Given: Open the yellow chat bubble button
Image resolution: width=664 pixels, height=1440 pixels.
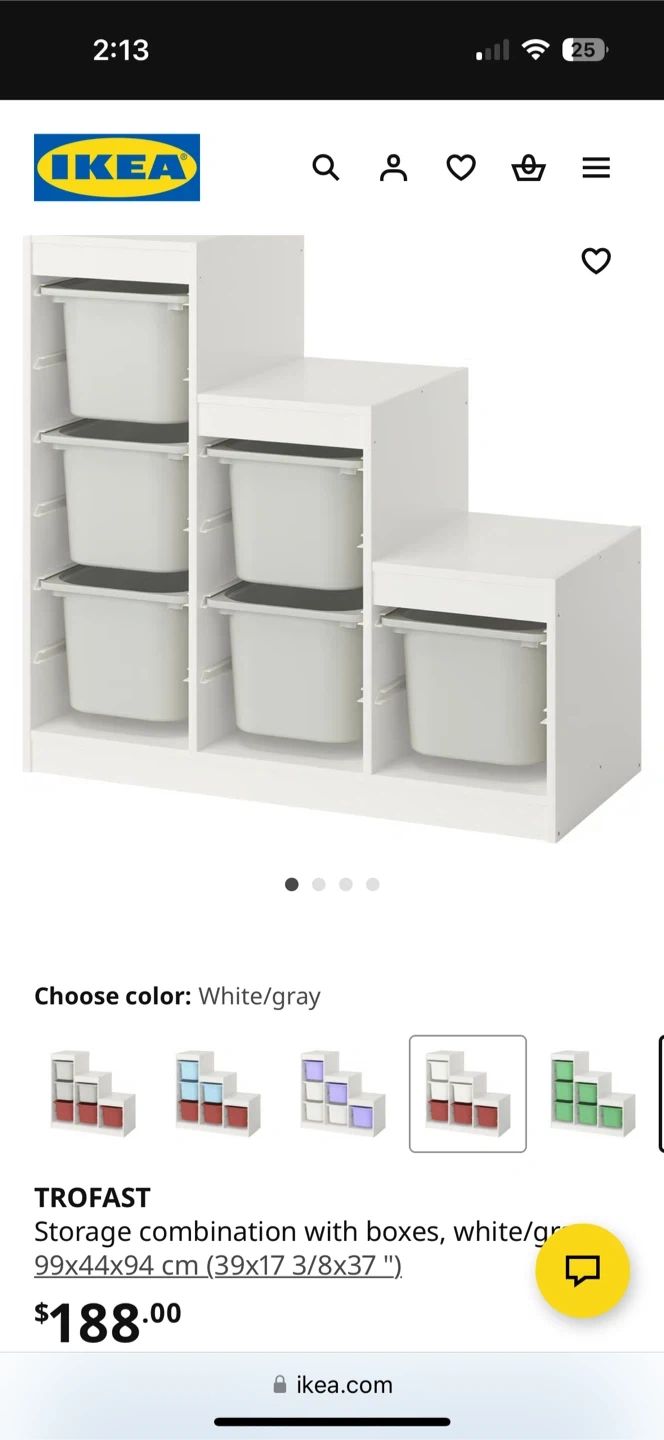Looking at the screenshot, I should point(582,1271).
